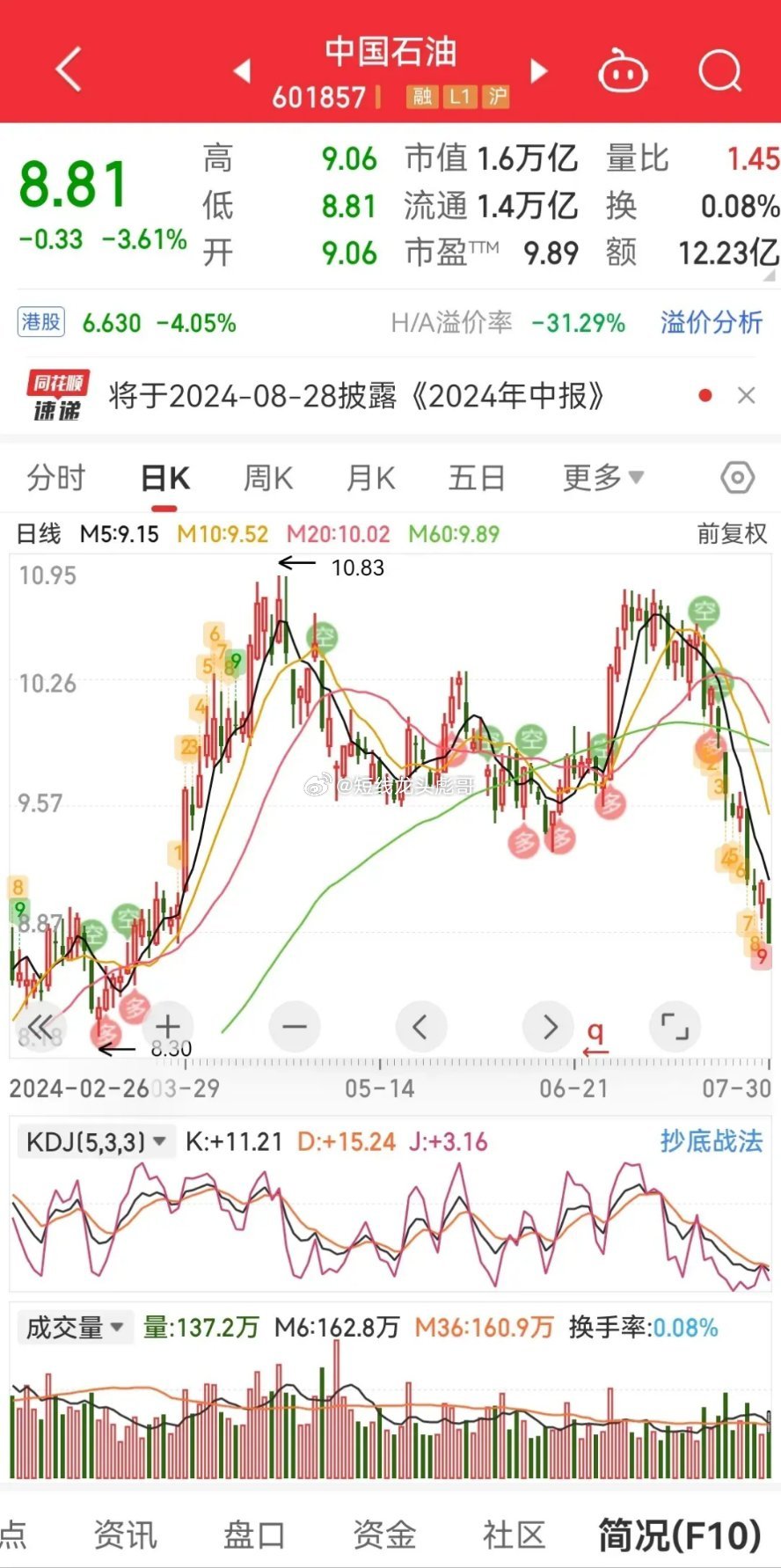Viewport: 781px width, 1568px height.
Task: Zoom in on the K-line chart
Action: pos(167,1026)
